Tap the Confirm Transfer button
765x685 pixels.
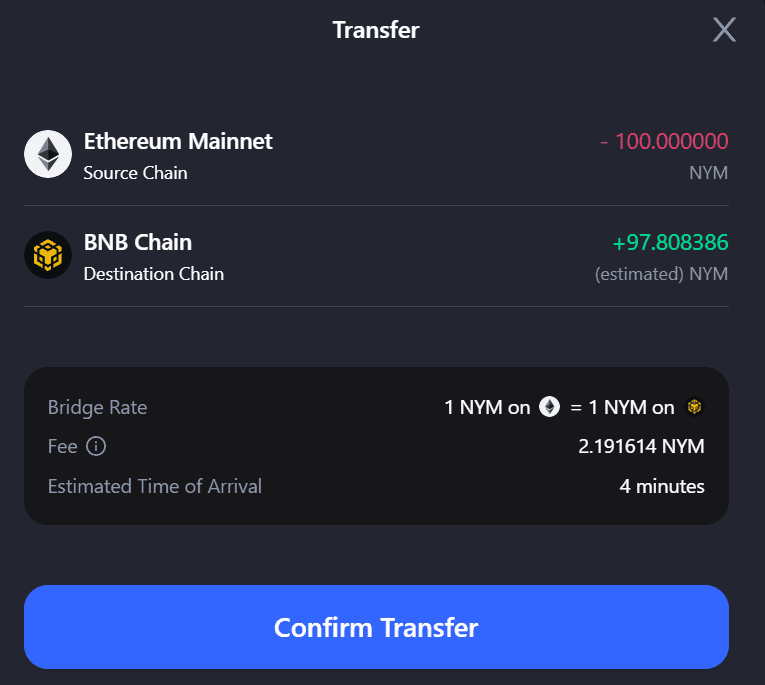tap(376, 627)
